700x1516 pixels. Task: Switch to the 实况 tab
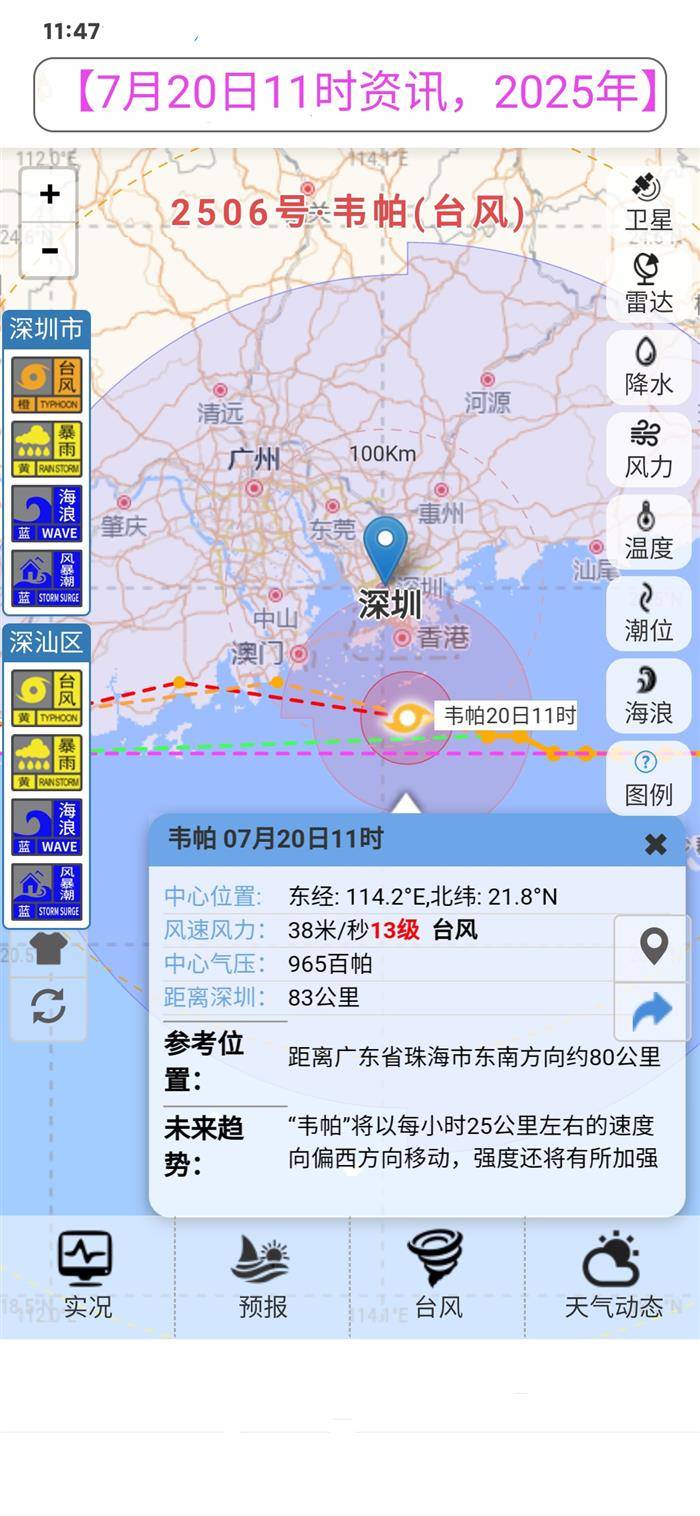tap(87, 1275)
